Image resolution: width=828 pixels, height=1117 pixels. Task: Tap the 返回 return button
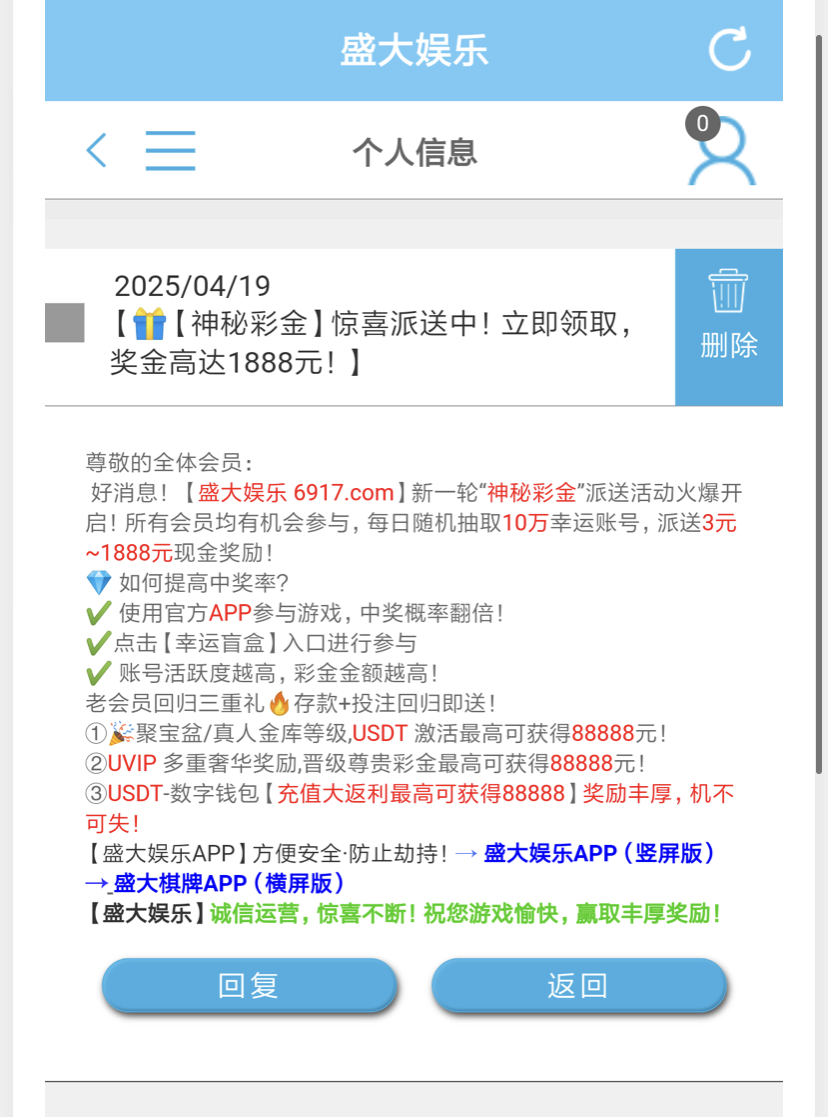point(578,985)
